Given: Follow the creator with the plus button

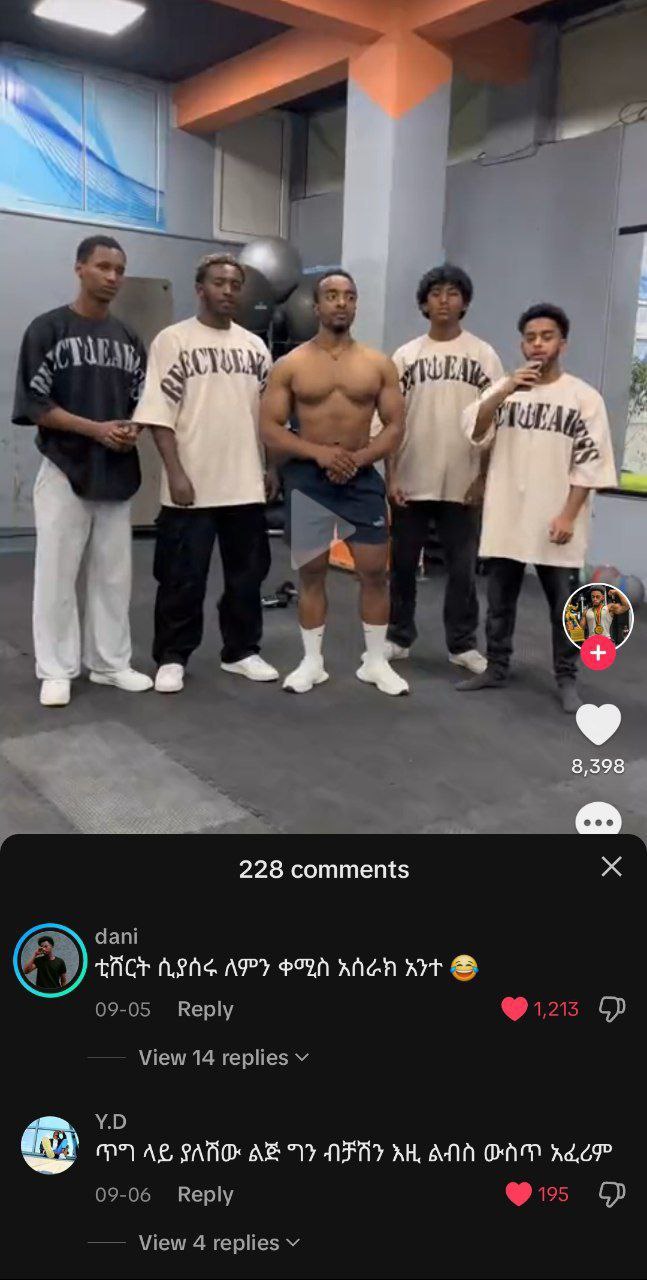Looking at the screenshot, I should click(x=598, y=654).
